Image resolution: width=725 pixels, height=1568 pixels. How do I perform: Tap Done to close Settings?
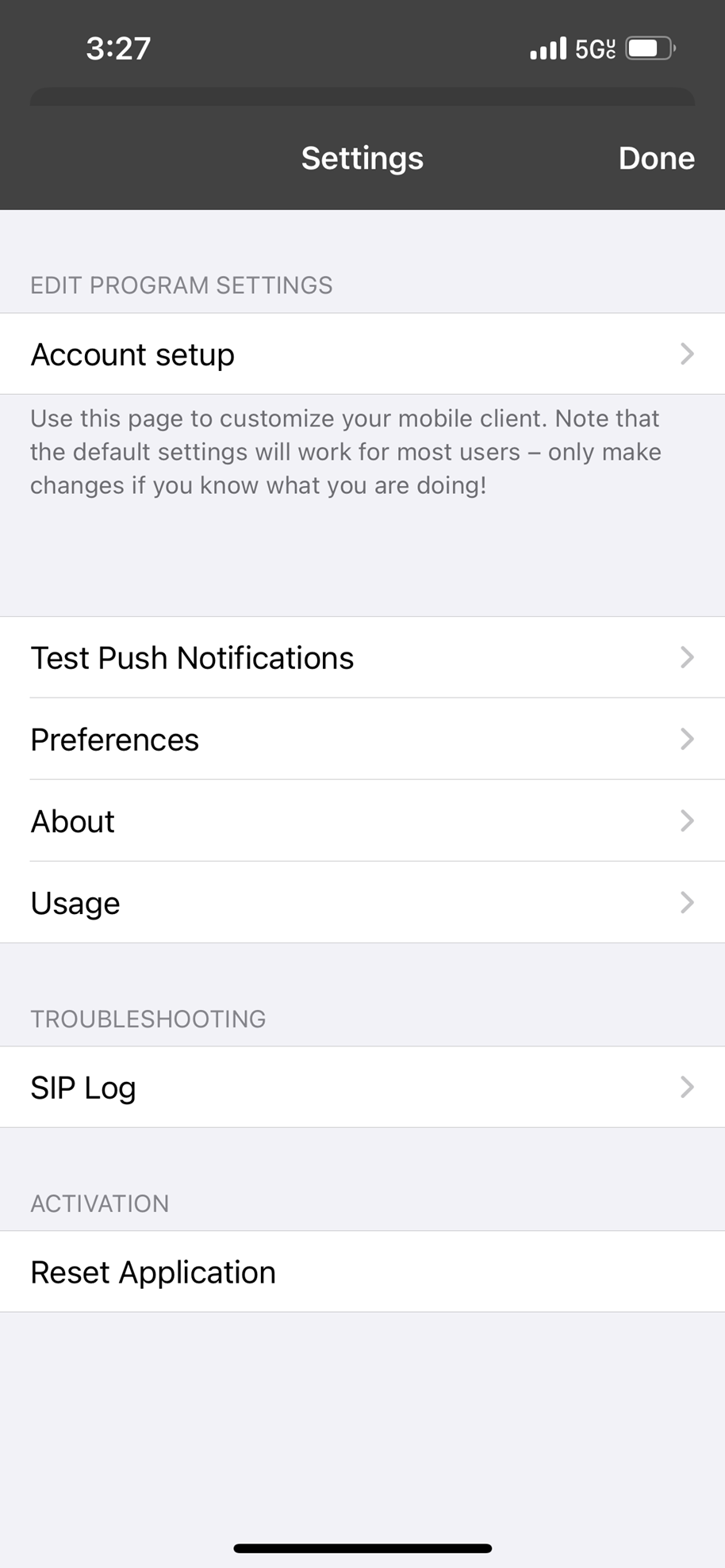tap(655, 158)
